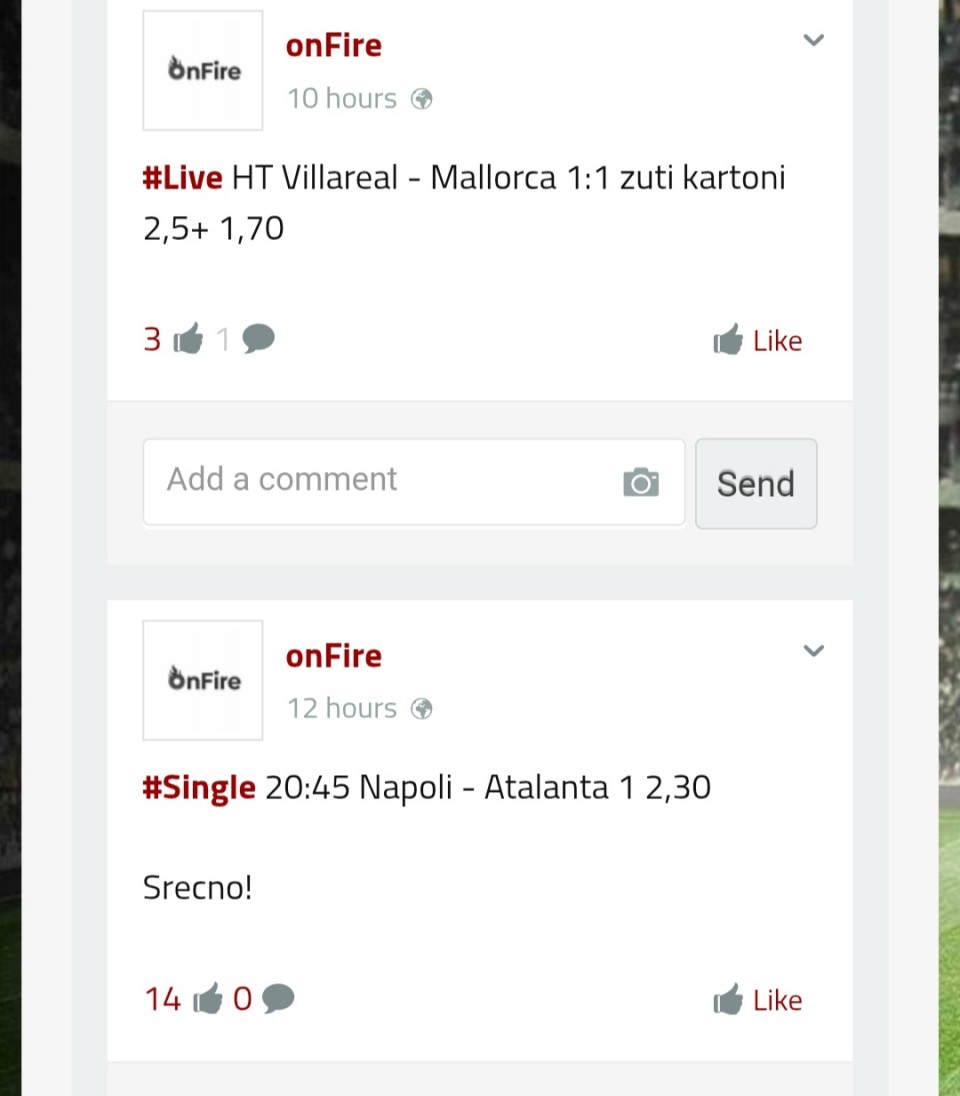Expand the menu chevron on the Napoli - Atalanta post
960x1096 pixels.
point(814,651)
